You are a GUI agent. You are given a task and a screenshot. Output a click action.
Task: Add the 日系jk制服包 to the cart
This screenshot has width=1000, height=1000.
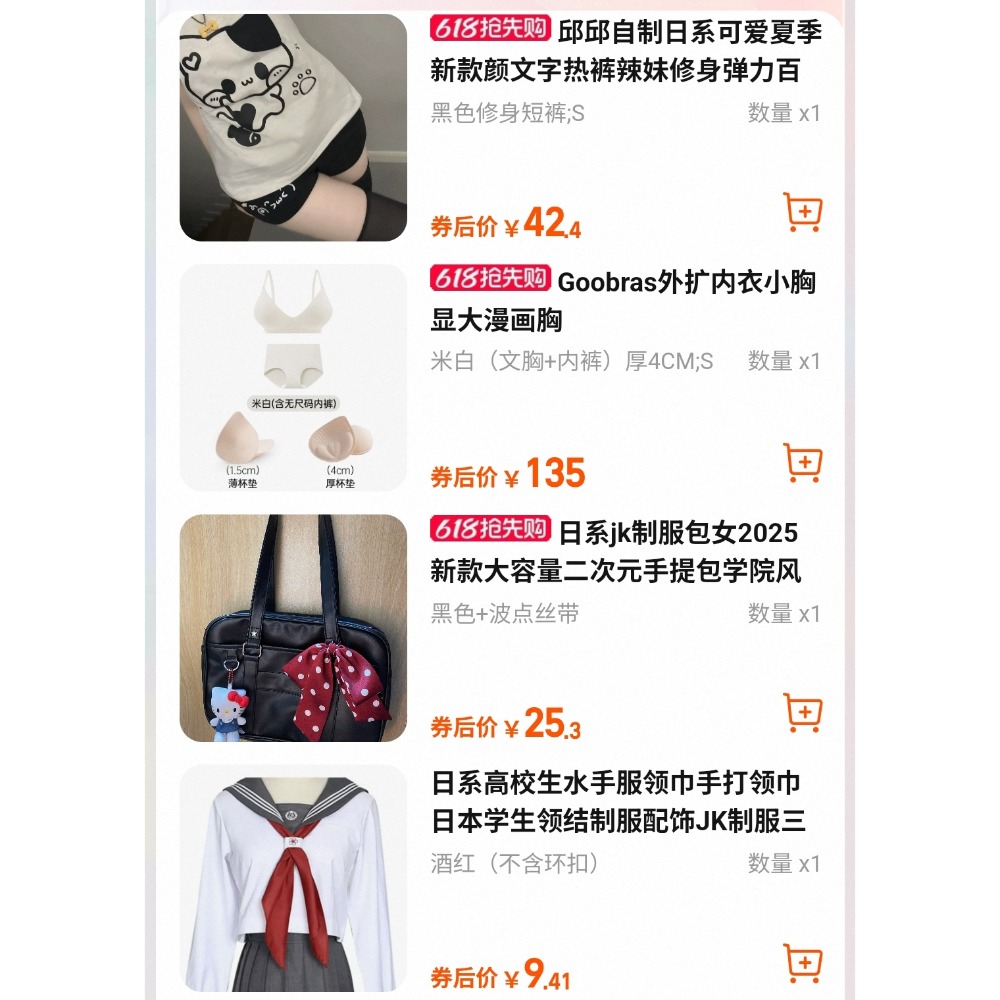pos(802,712)
